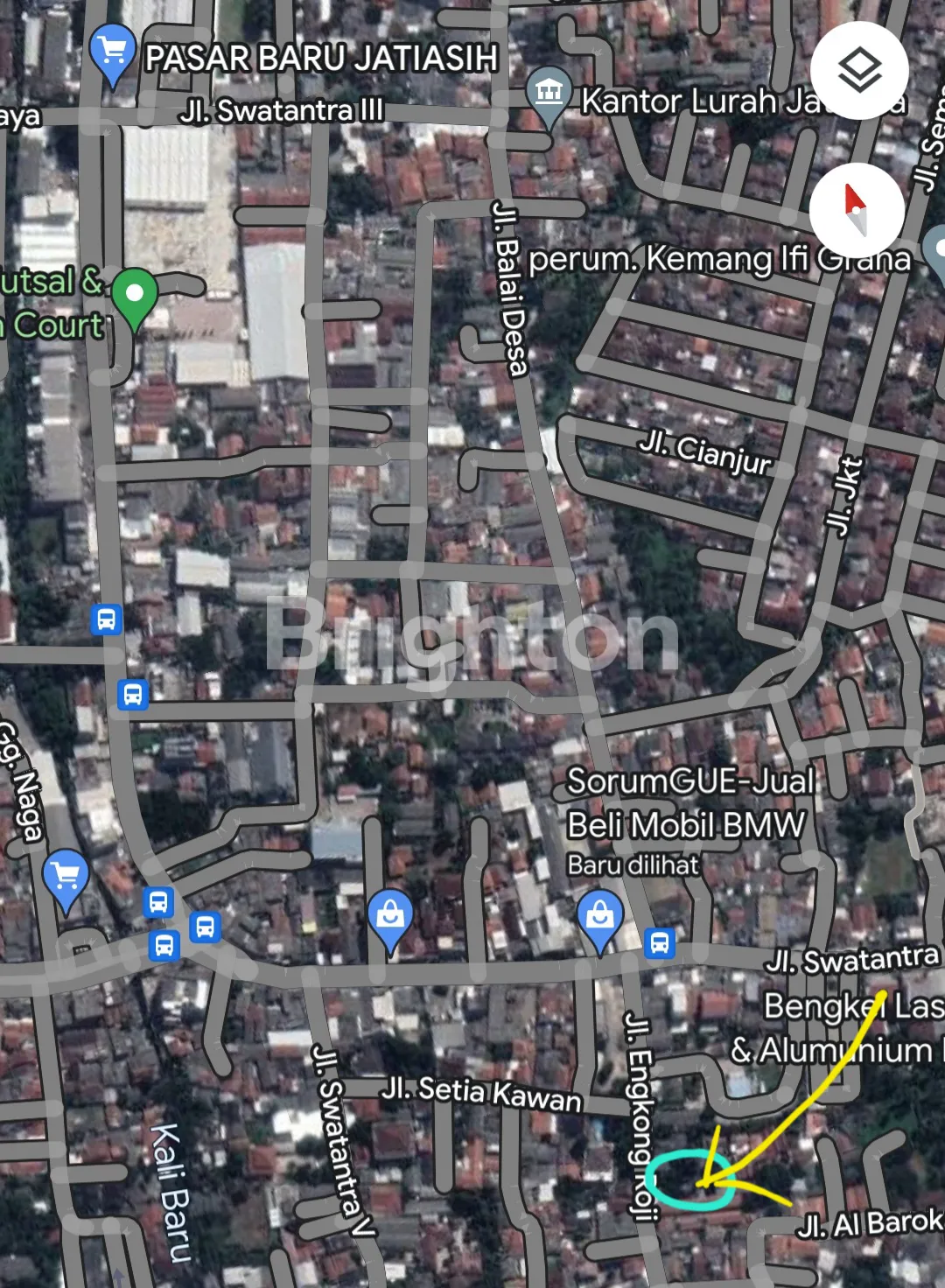Screen dimensions: 945x1288
Task: Open the shopping cart pin near Gg. Naga
Action: [66, 877]
